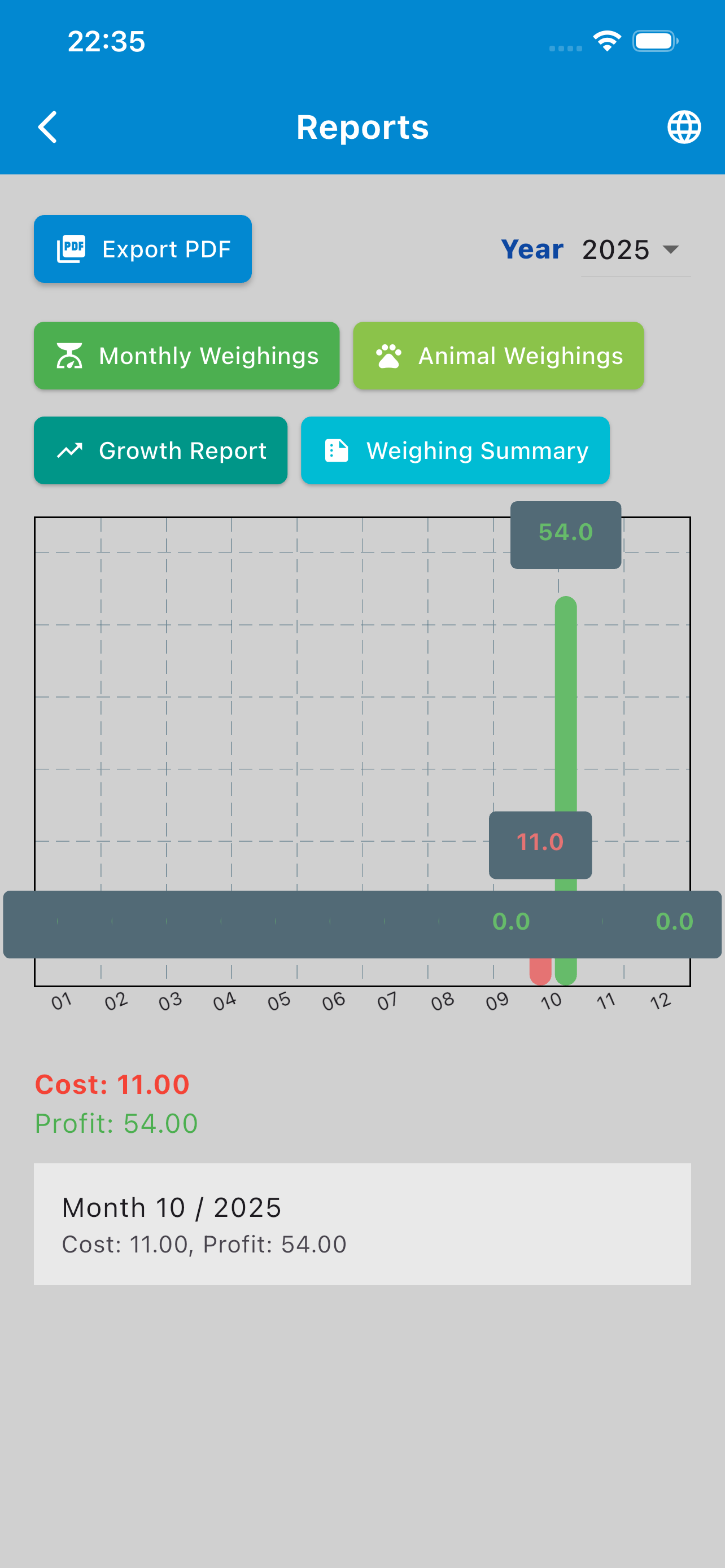Screen dimensions: 725x1568
Task: Tap the green profit bar for month 10
Action: coord(566,700)
